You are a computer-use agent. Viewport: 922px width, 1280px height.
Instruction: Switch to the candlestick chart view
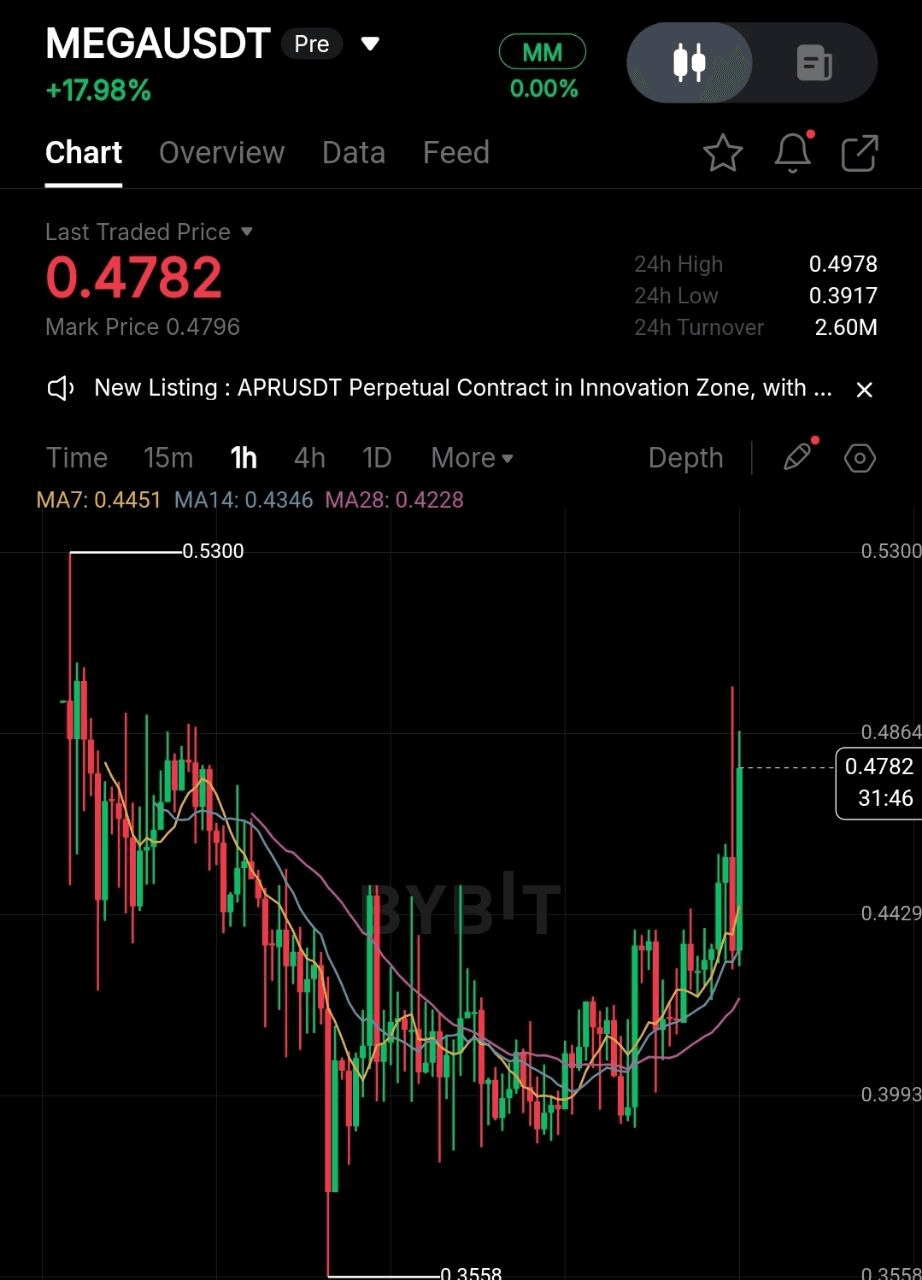coord(690,63)
